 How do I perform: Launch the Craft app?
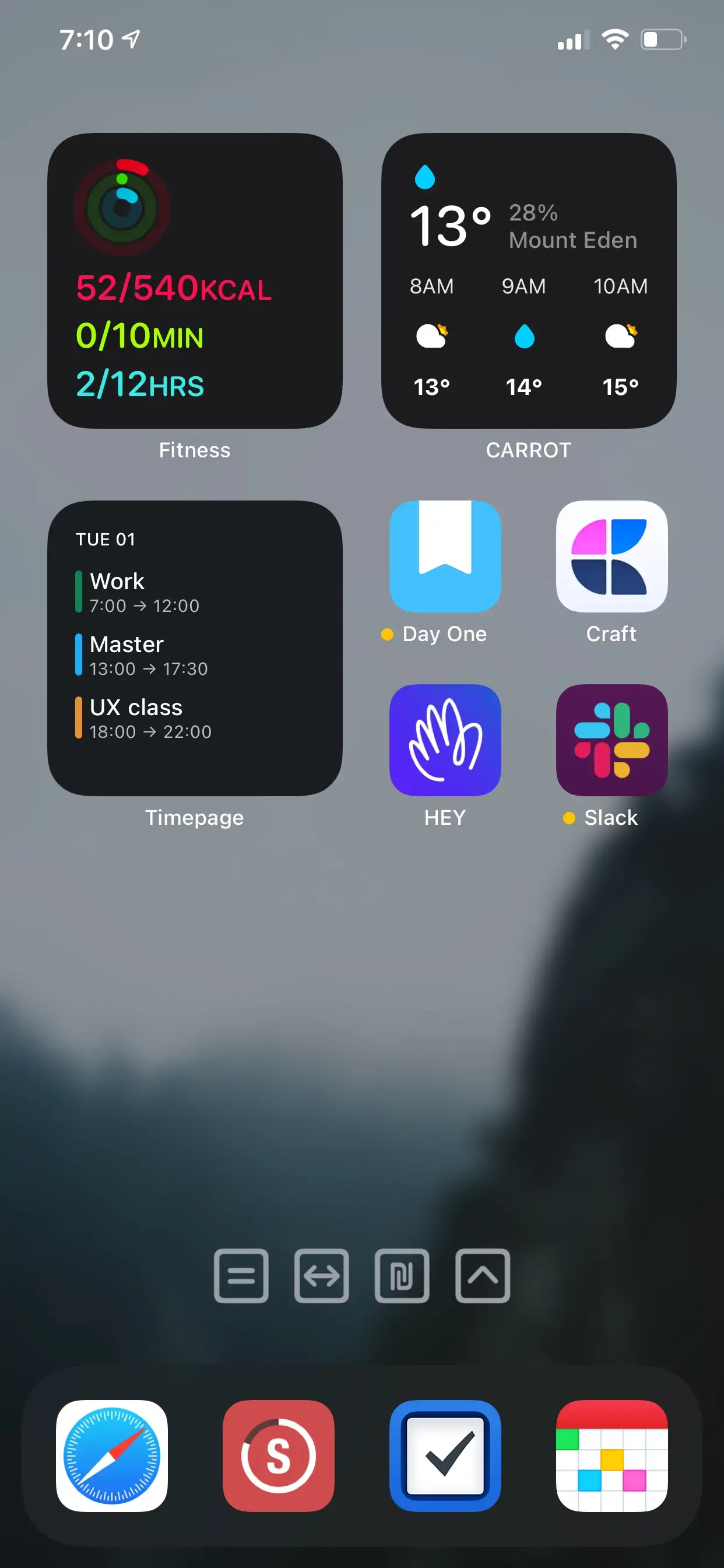pyautogui.click(x=612, y=556)
